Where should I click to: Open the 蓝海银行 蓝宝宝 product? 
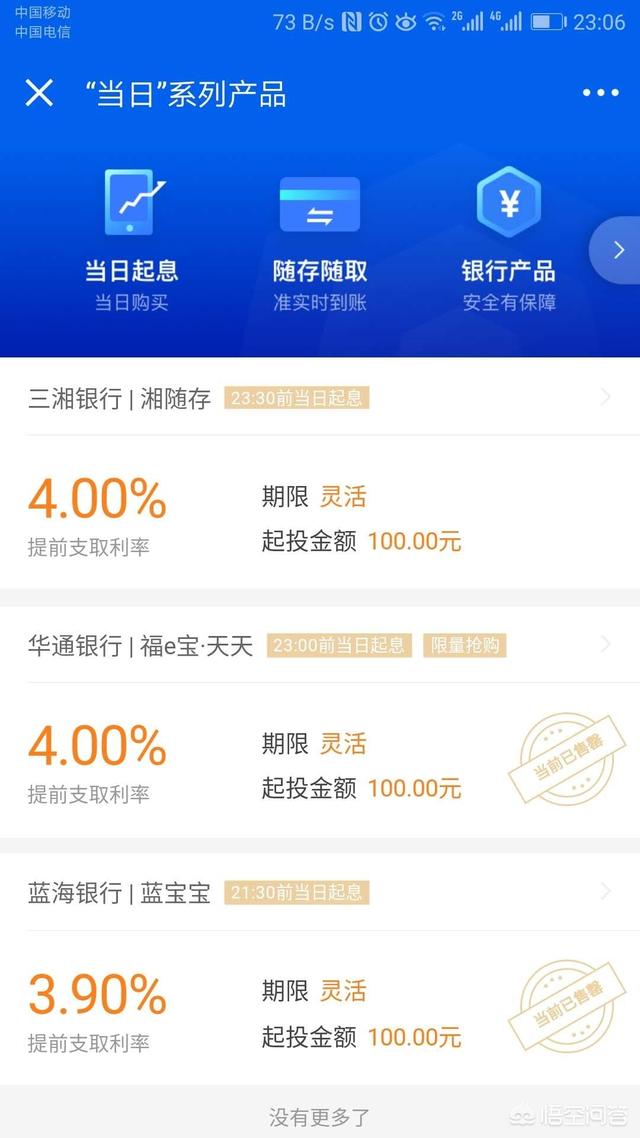320,969
